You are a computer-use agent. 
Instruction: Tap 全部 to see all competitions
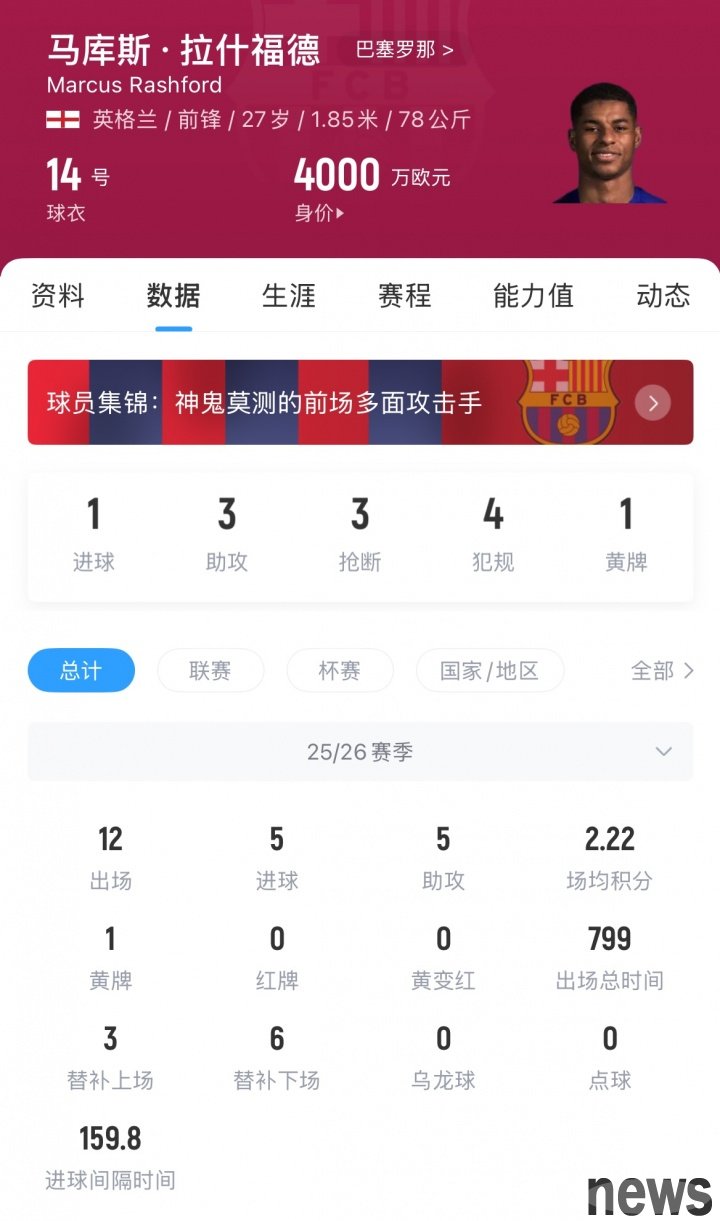coord(661,670)
